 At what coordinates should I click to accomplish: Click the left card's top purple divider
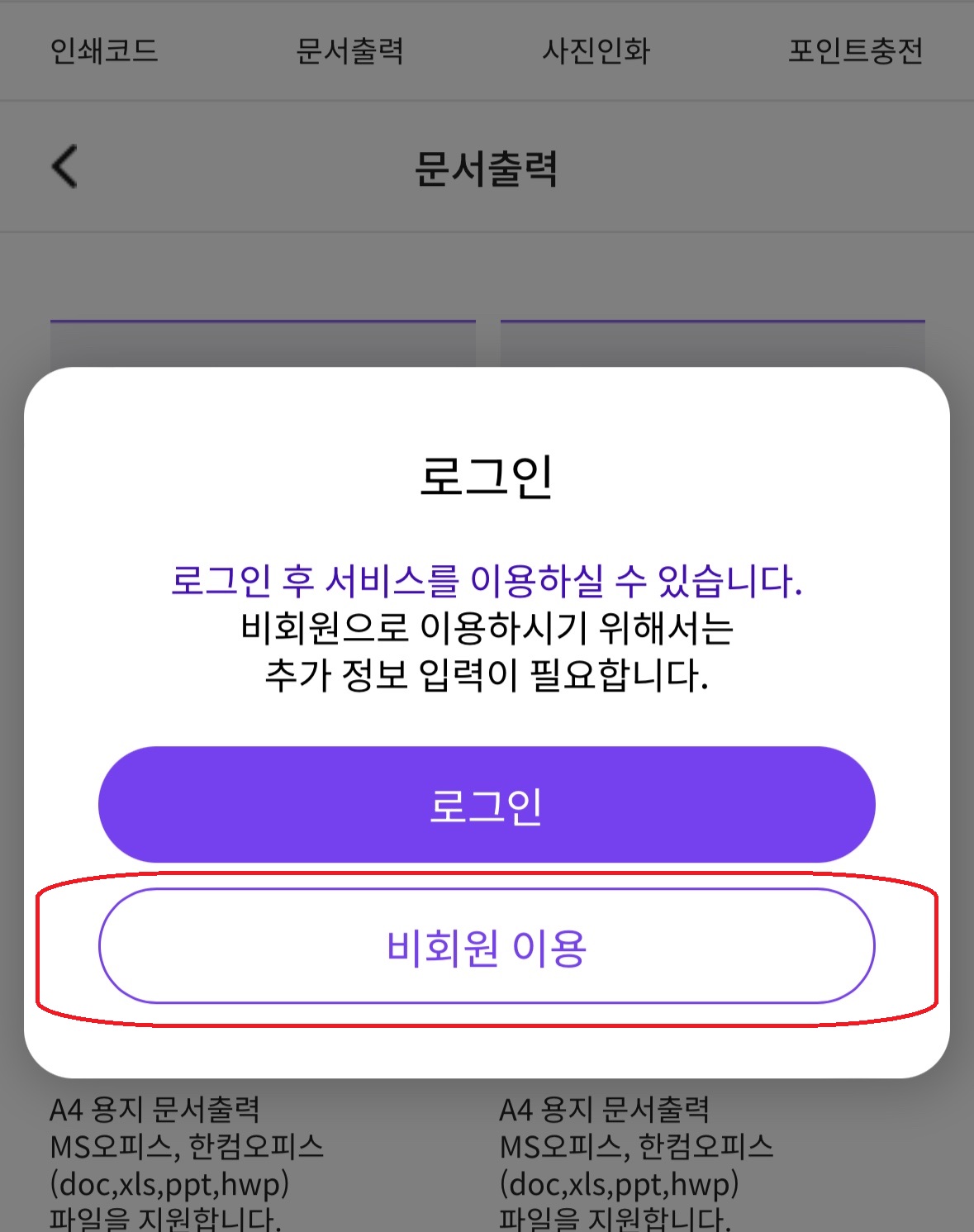tap(264, 322)
